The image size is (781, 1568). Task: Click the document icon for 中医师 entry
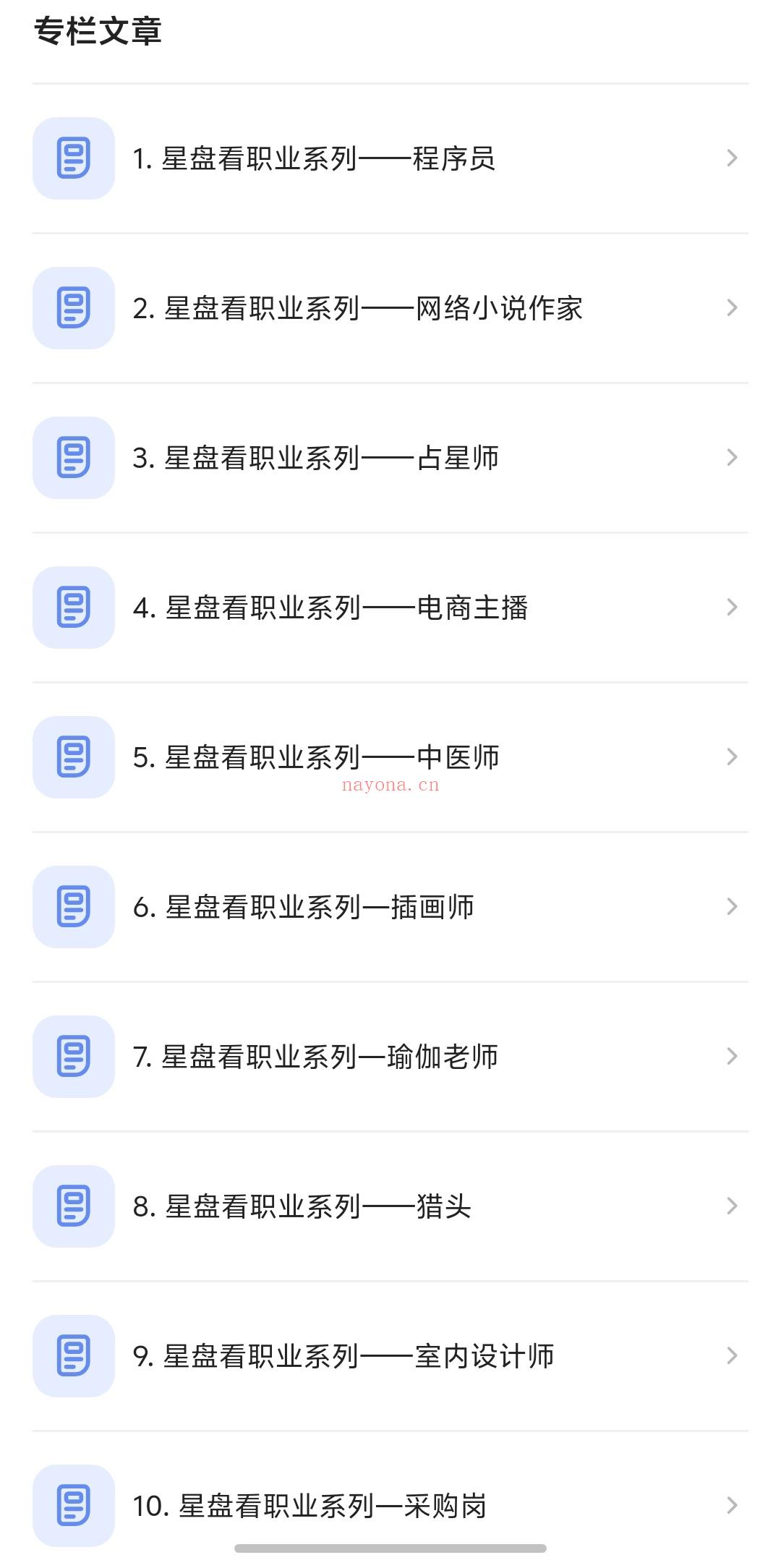[72, 757]
